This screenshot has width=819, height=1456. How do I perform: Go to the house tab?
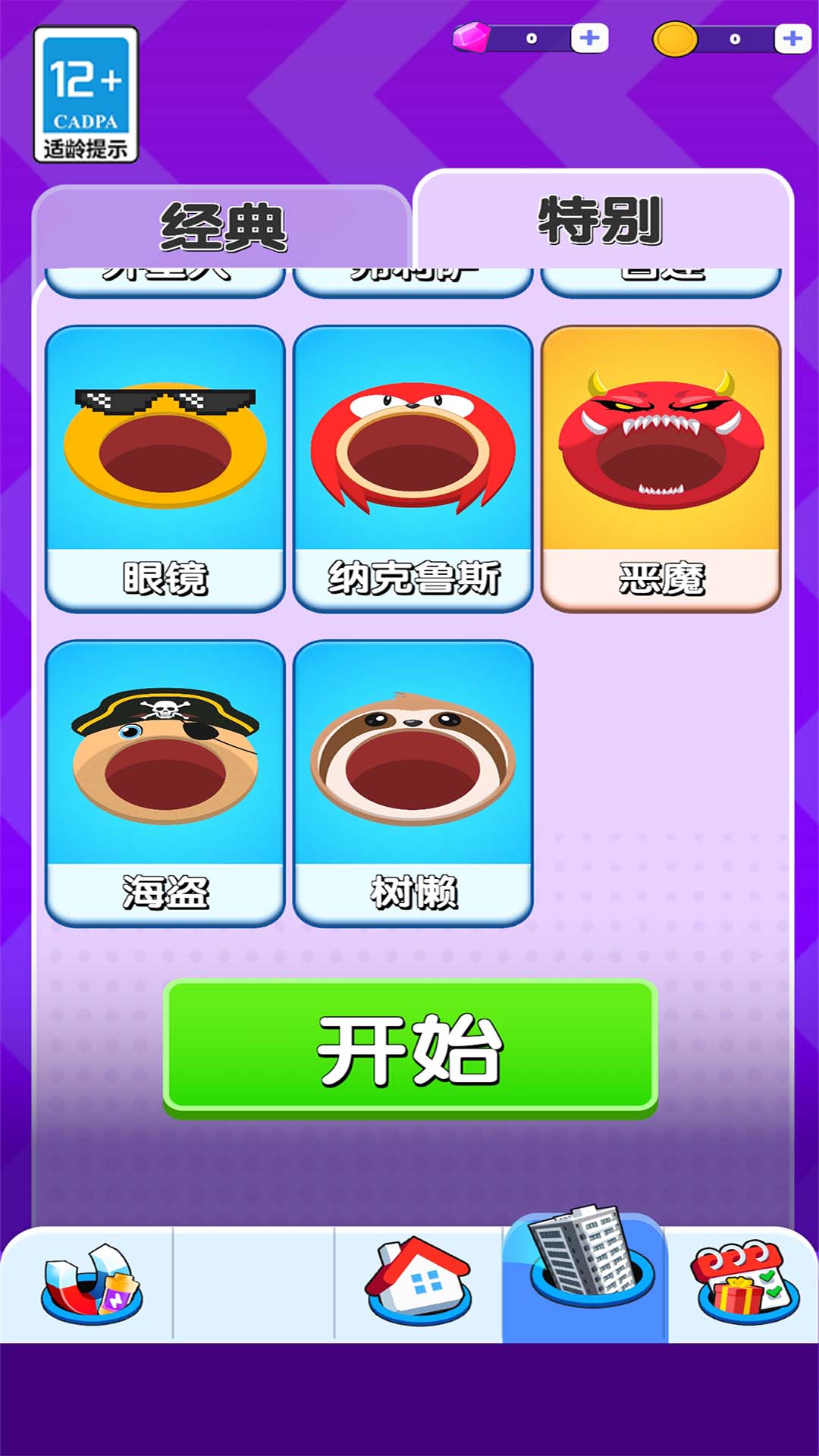pyautogui.click(x=418, y=1283)
